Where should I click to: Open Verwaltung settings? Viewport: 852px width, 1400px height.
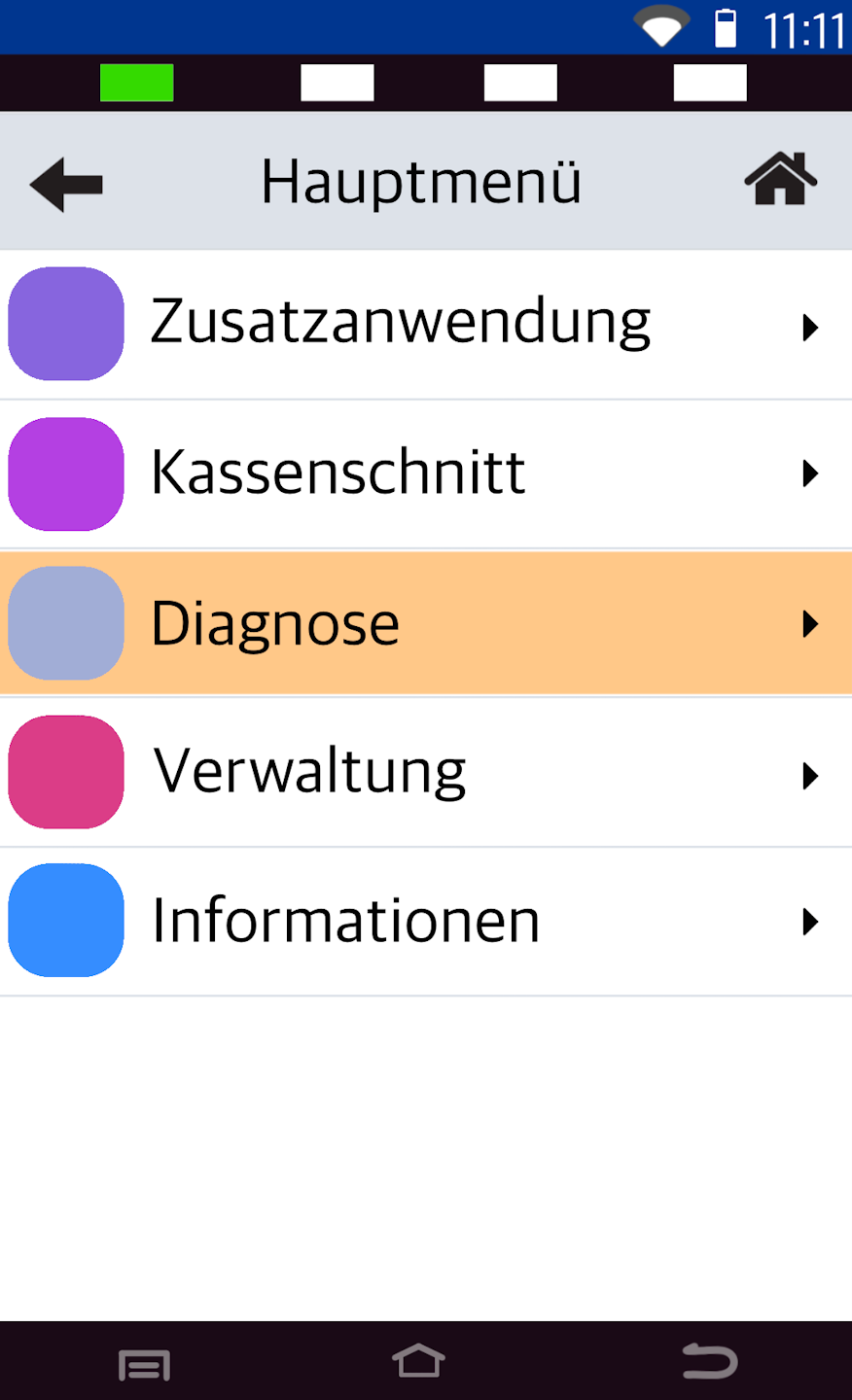pyautogui.click(x=426, y=773)
